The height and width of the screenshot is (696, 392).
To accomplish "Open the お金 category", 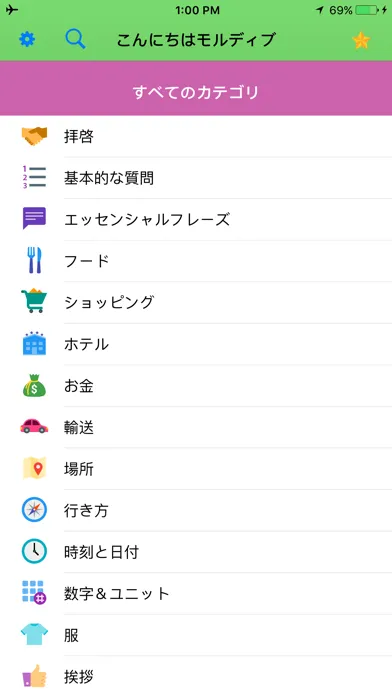I will (x=196, y=386).
